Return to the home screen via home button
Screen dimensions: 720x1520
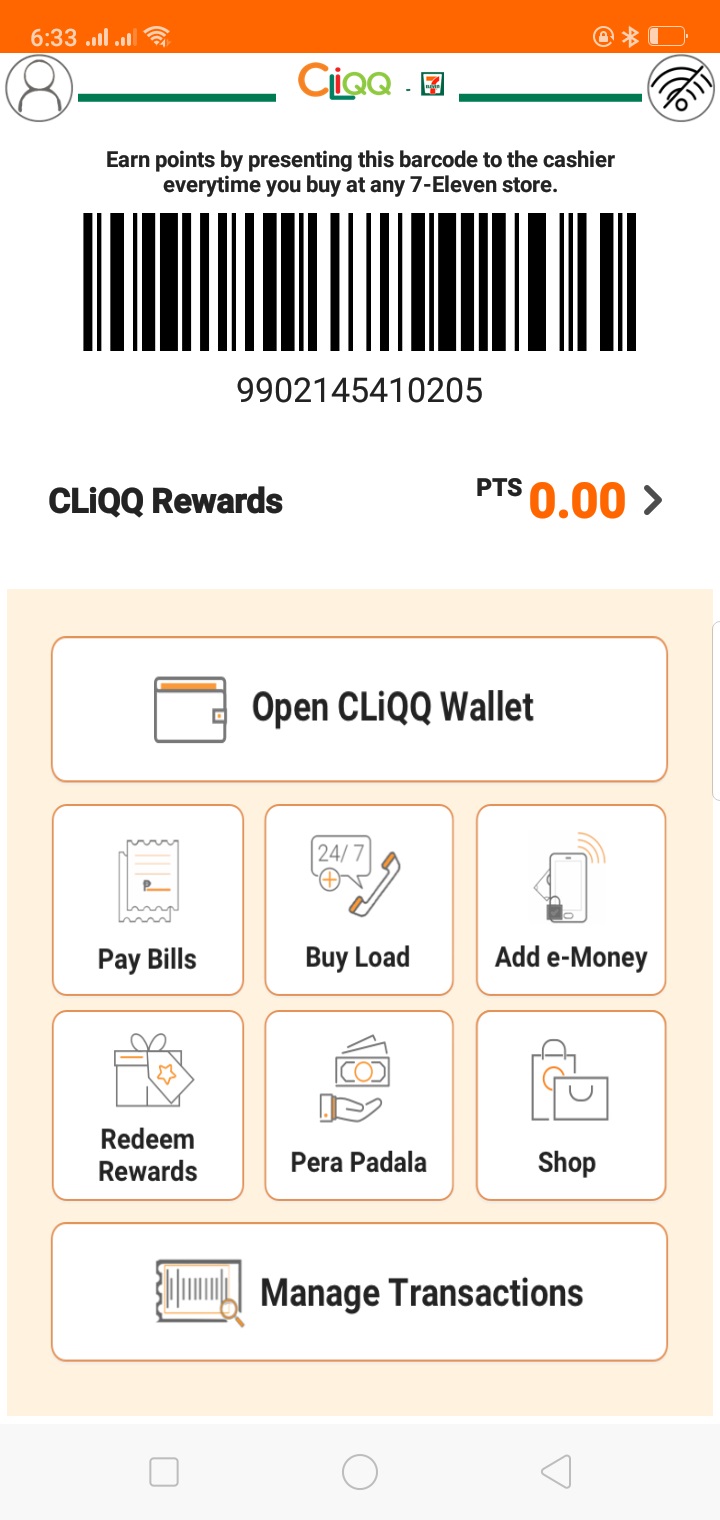coord(360,1471)
